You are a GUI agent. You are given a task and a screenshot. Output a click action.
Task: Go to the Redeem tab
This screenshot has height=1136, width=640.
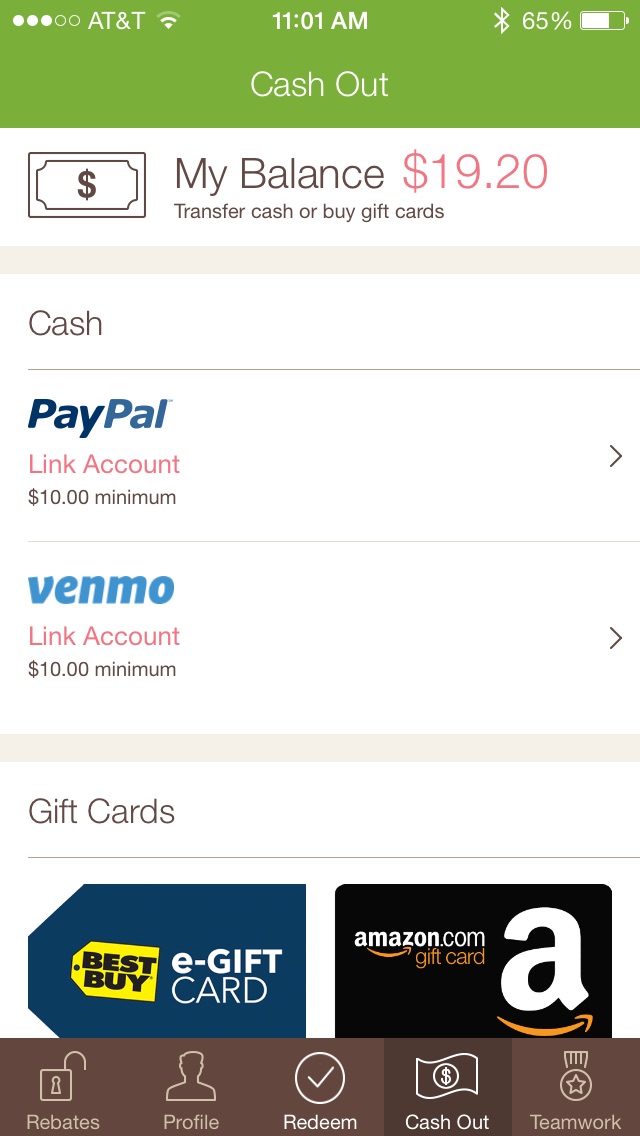click(319, 1089)
